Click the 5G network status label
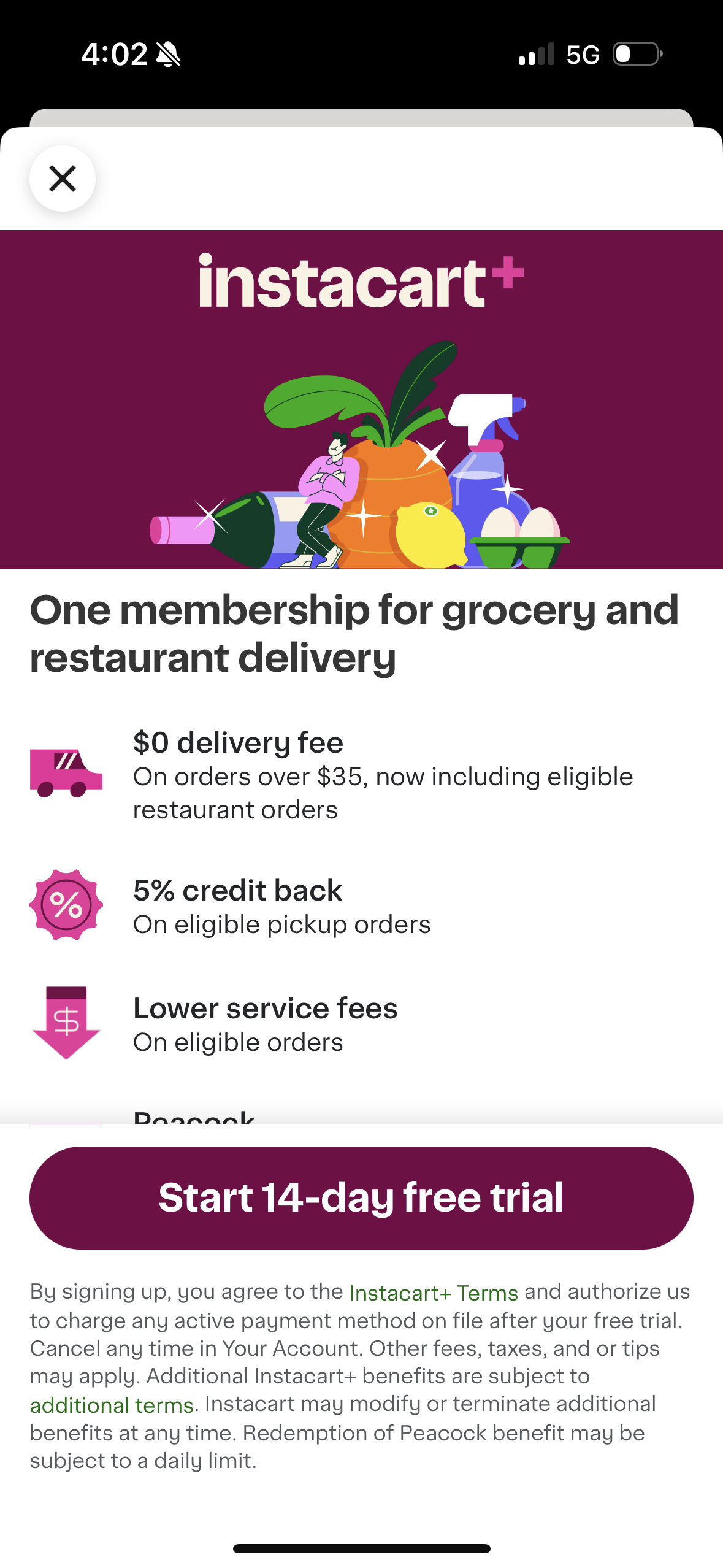Image resolution: width=723 pixels, height=1568 pixels. click(x=583, y=54)
